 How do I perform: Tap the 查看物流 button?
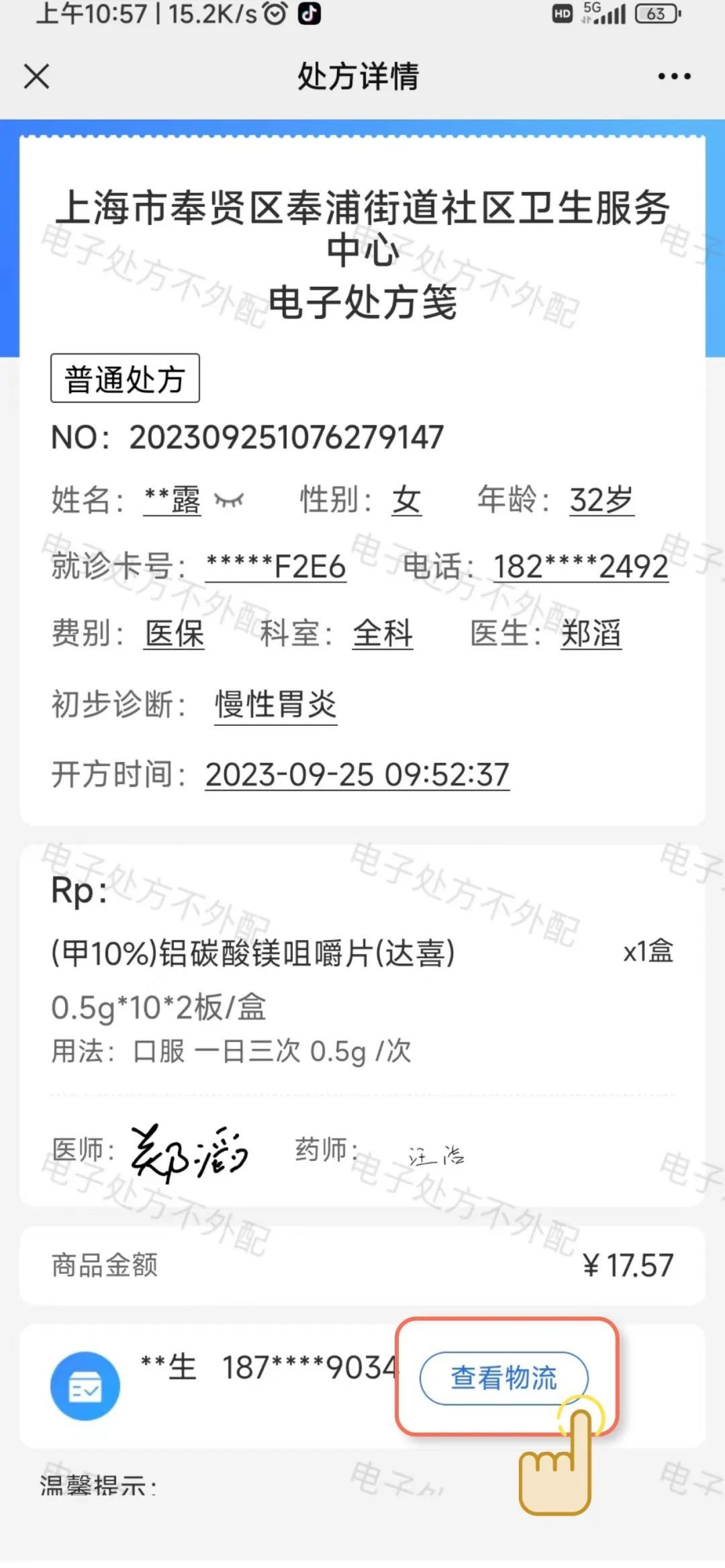click(x=503, y=1378)
